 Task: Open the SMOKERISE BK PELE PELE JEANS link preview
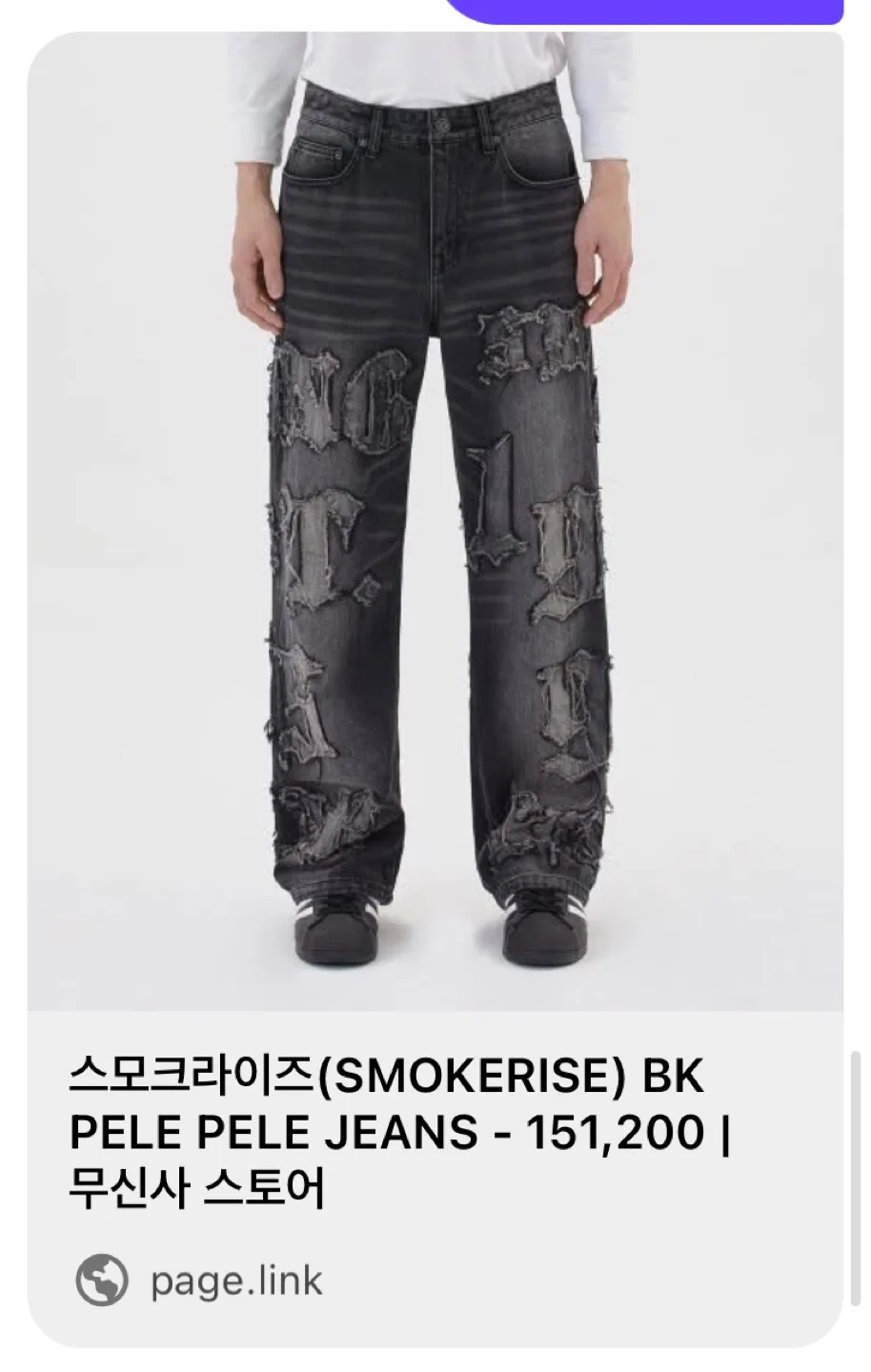tap(398, 1132)
